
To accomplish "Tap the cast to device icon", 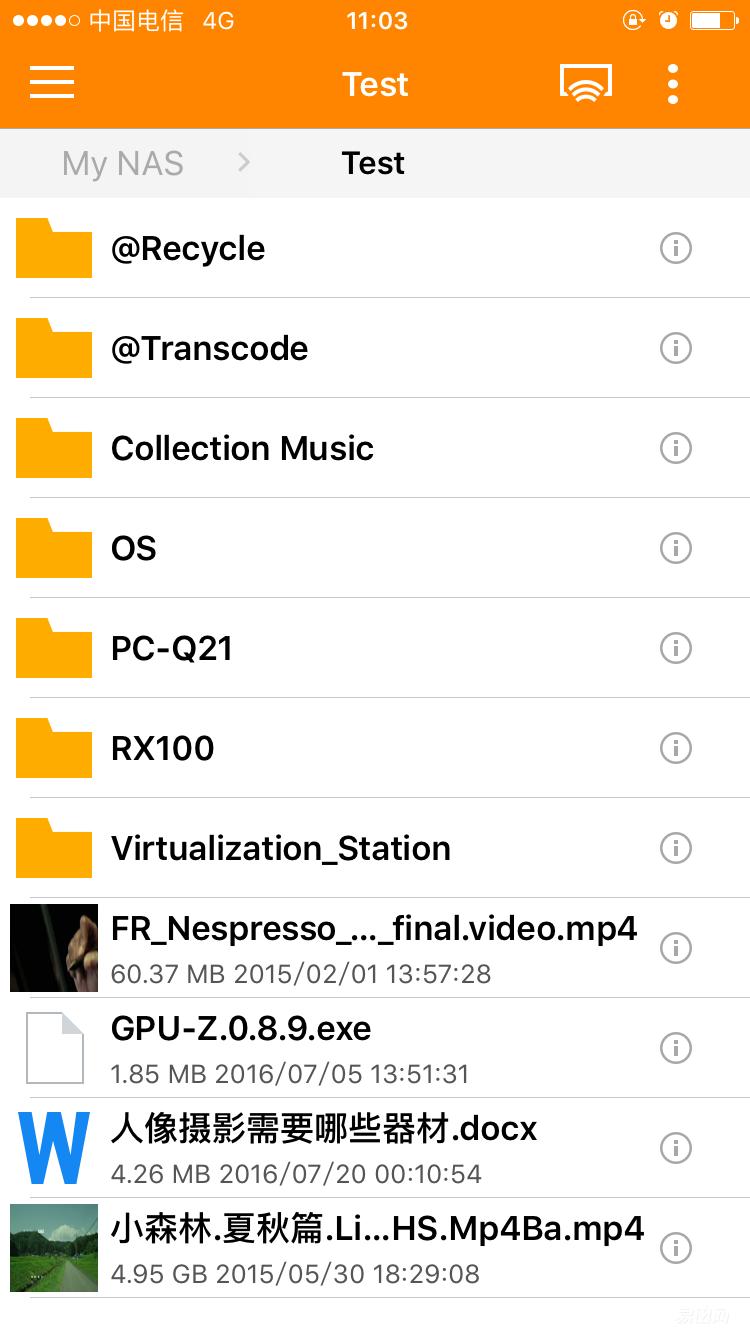I will (585, 83).
